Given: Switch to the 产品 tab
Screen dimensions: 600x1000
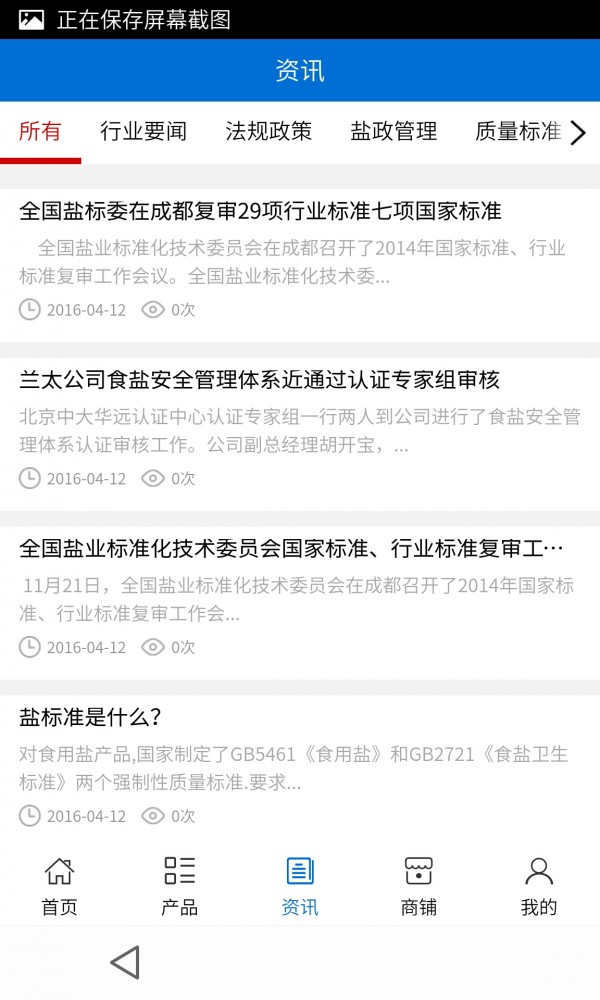Looking at the screenshot, I should [179, 886].
